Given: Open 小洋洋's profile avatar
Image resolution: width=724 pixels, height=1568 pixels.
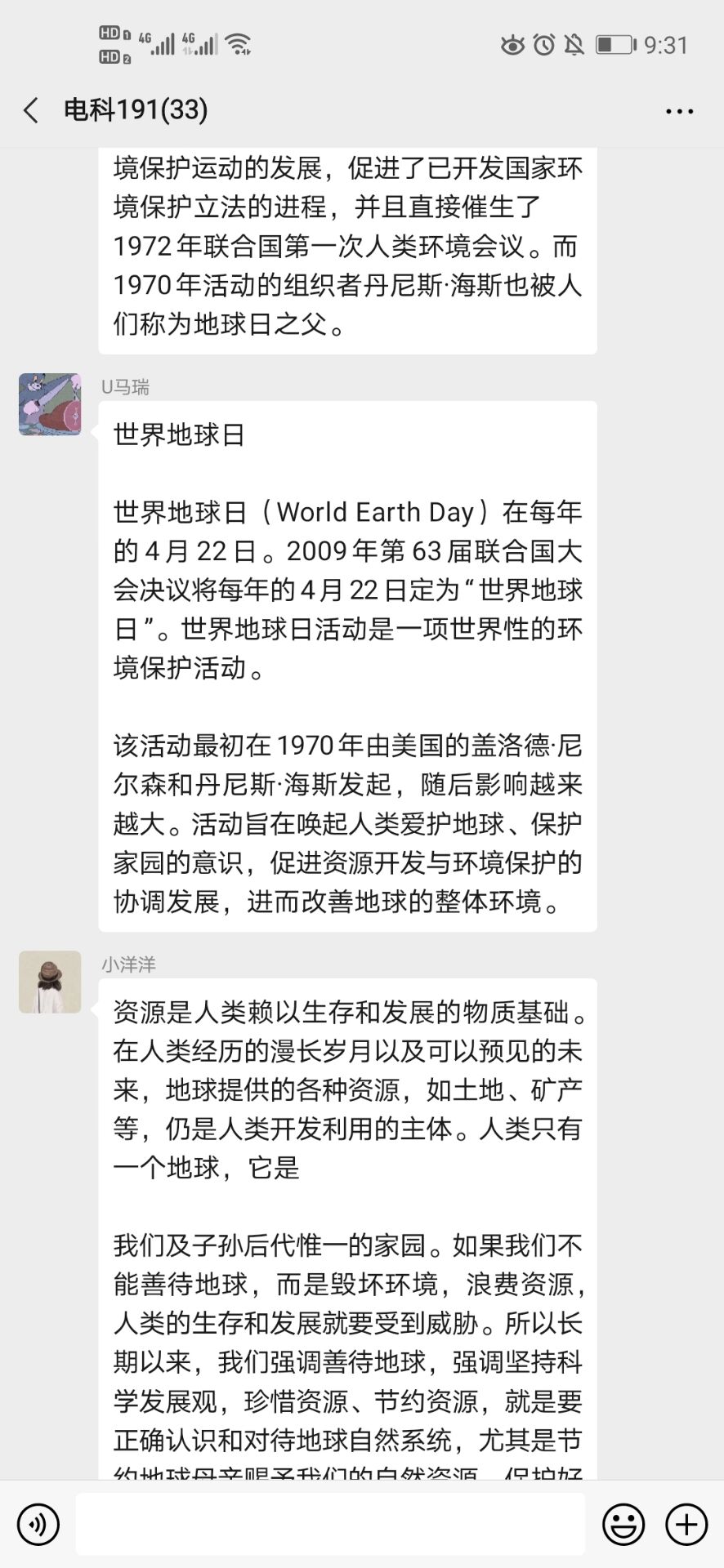Looking at the screenshot, I should pos(50,982).
